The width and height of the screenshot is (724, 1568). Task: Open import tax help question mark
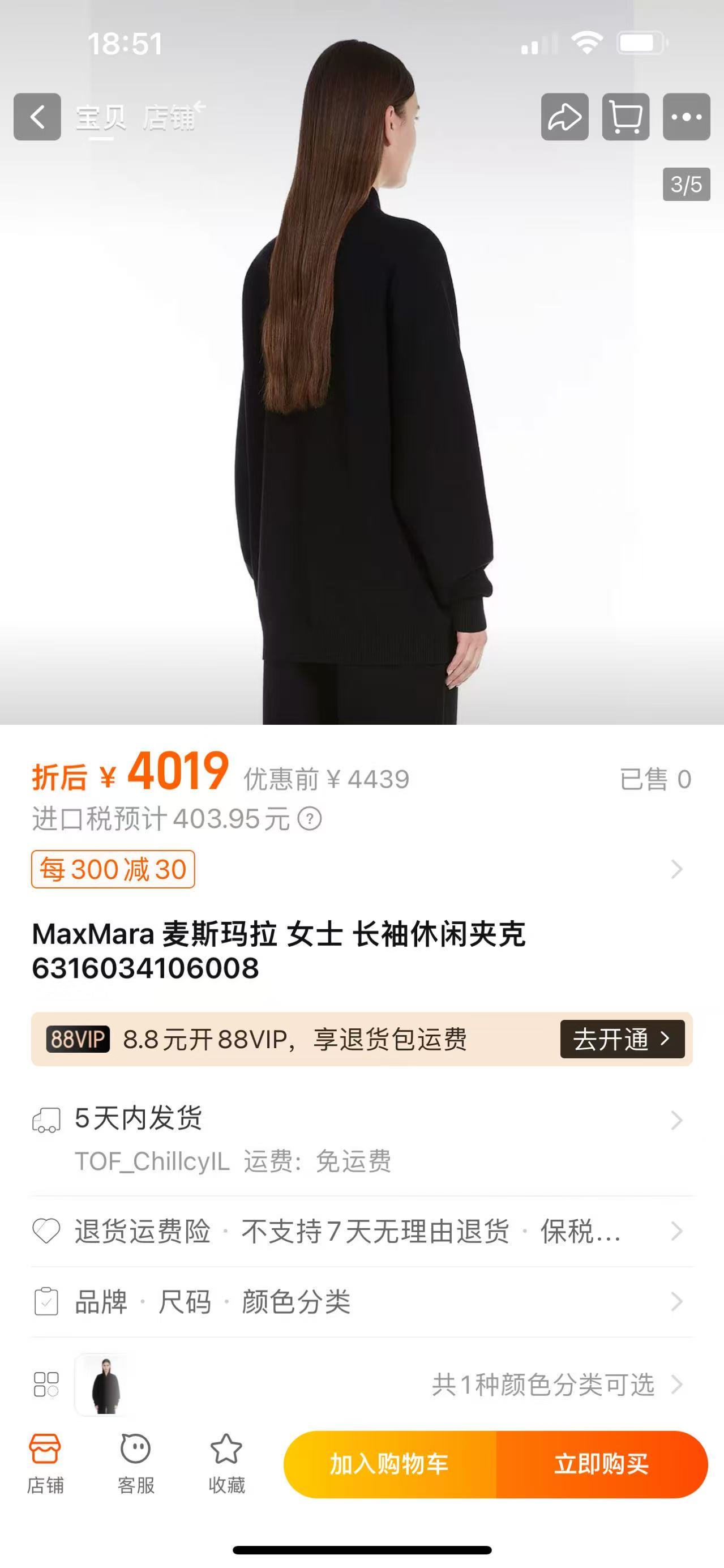(310, 818)
